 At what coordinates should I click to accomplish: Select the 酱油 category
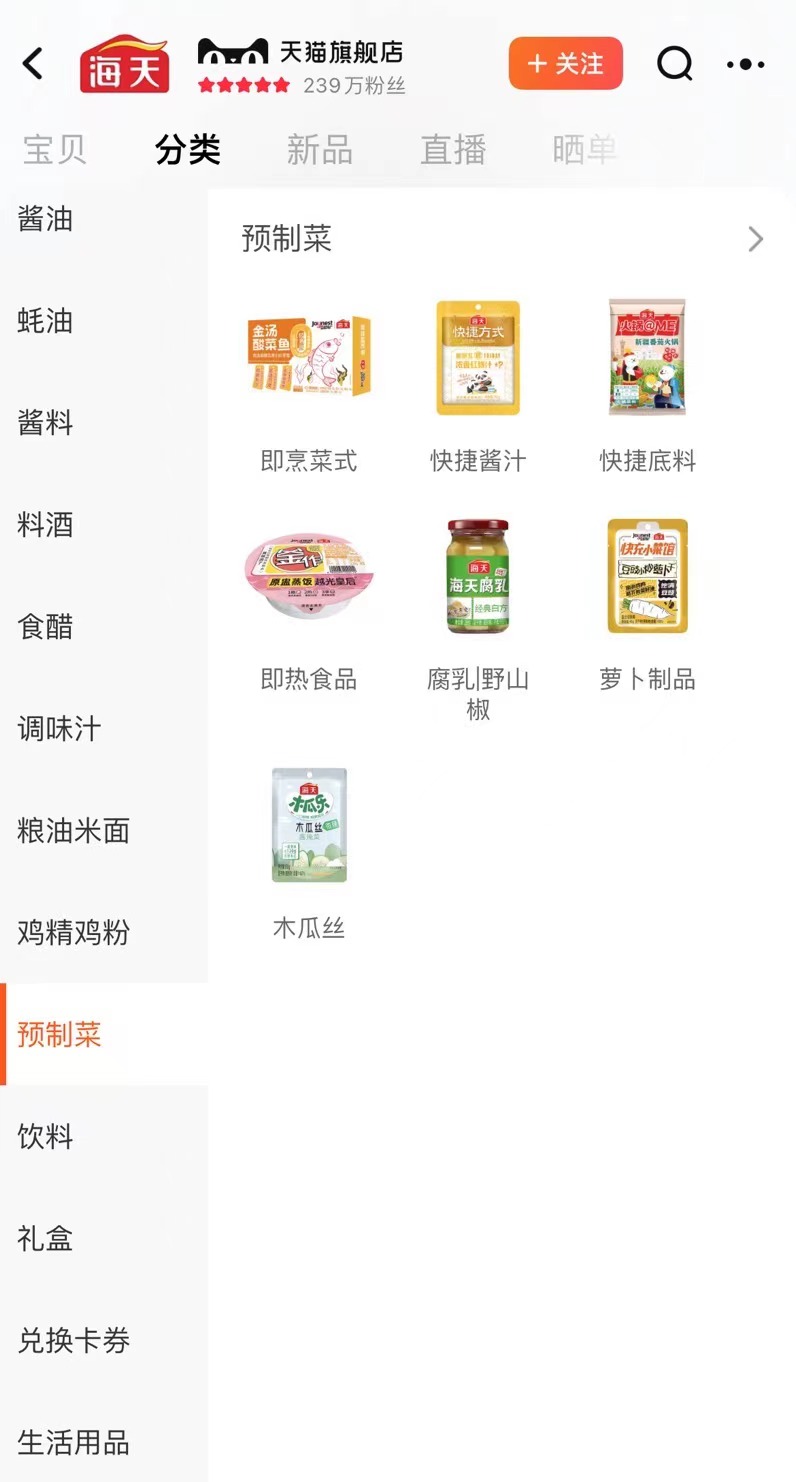[x=46, y=219]
